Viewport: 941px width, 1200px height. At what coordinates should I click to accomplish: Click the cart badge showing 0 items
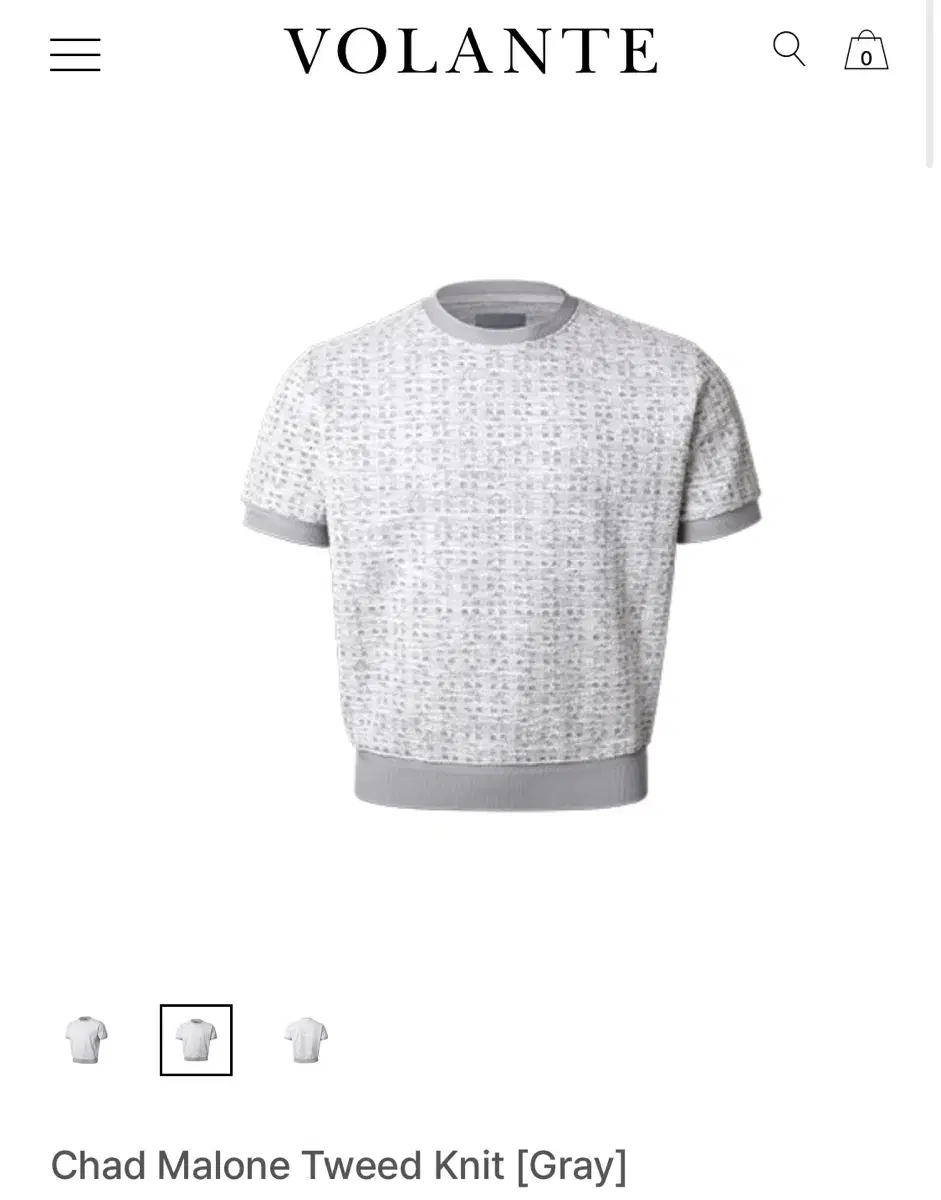(866, 58)
